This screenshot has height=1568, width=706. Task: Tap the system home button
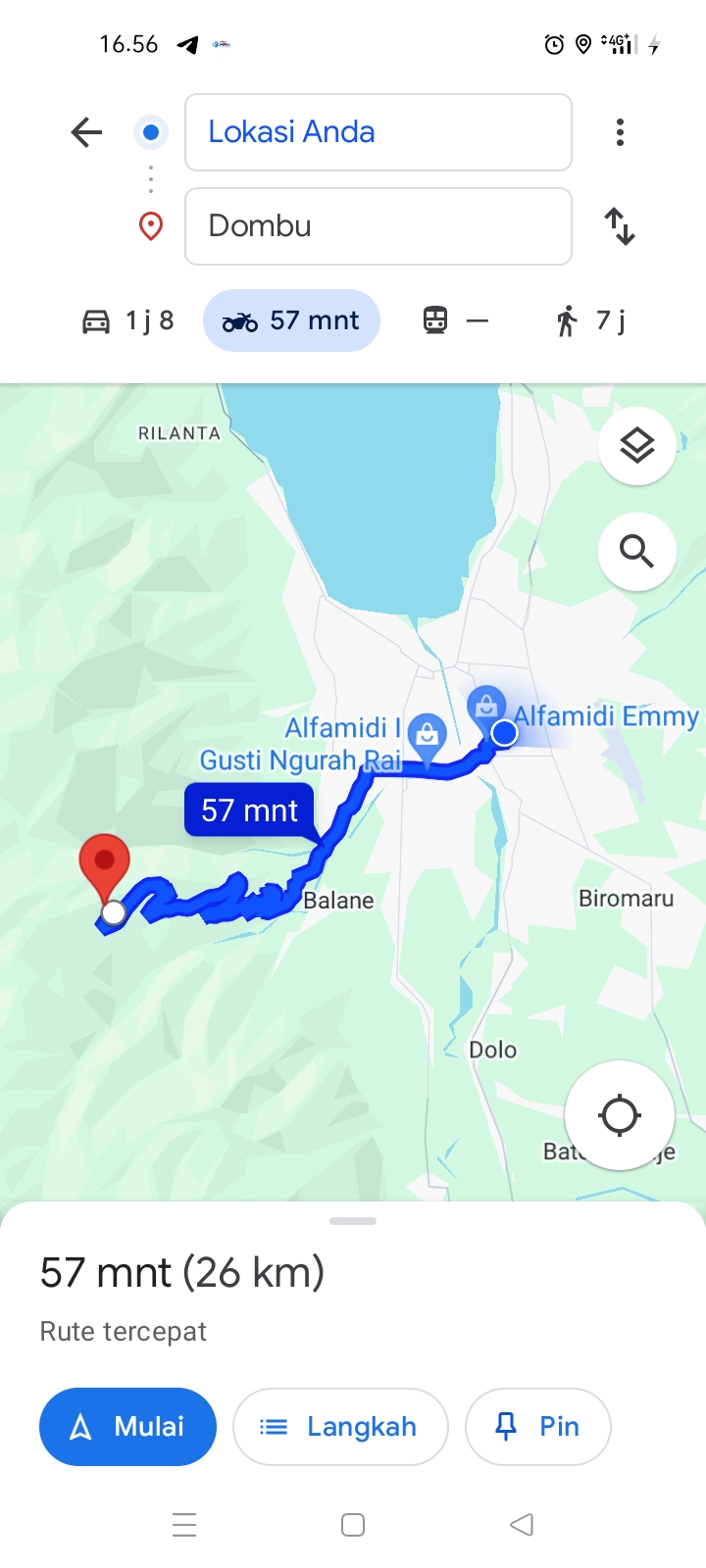point(353,1525)
